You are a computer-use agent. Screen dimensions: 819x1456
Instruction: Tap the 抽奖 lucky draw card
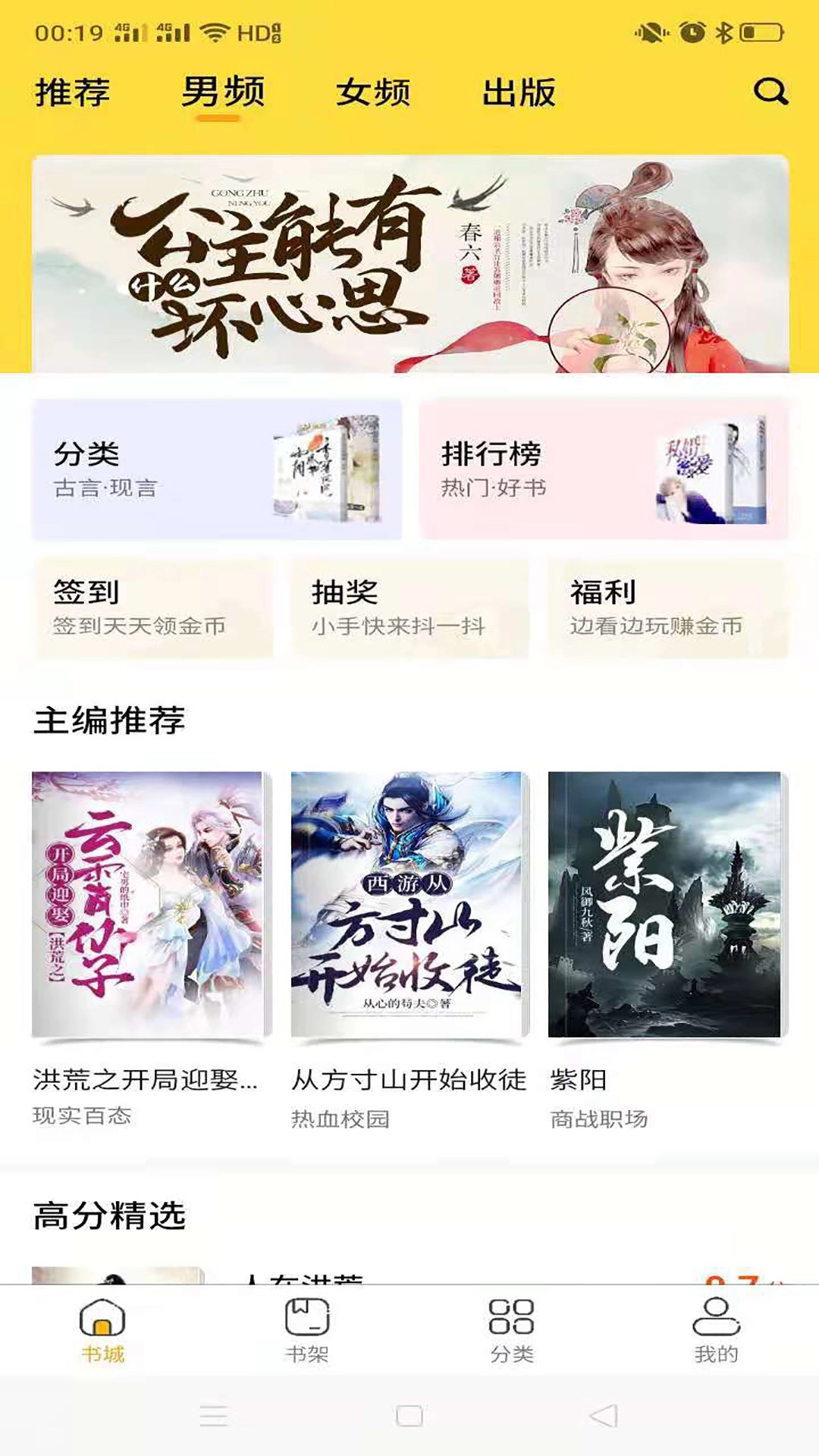(409, 607)
